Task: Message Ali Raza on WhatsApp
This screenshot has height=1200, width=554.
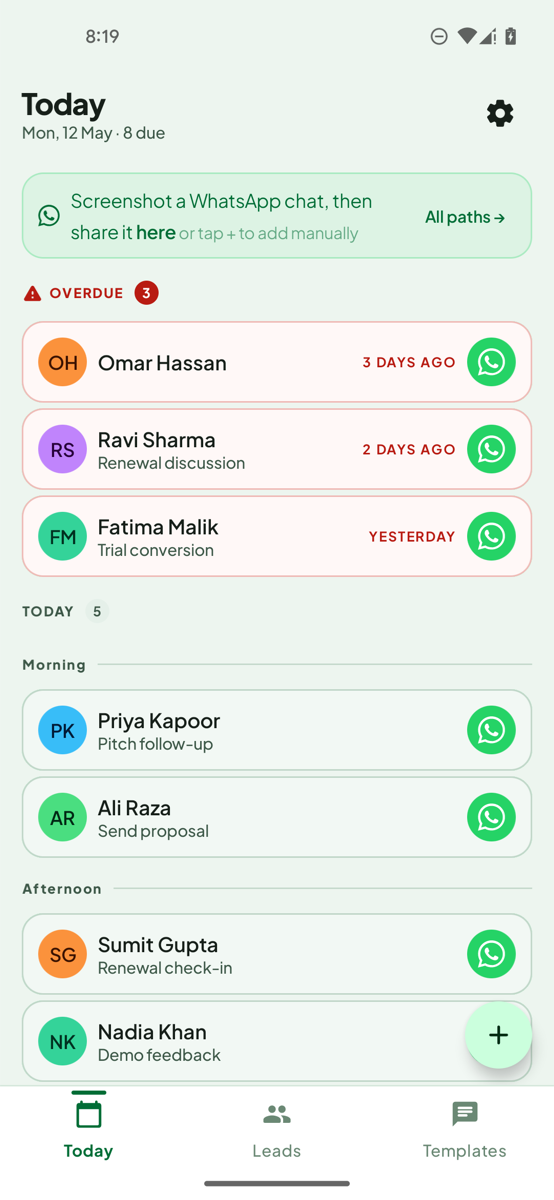Action: coord(491,817)
